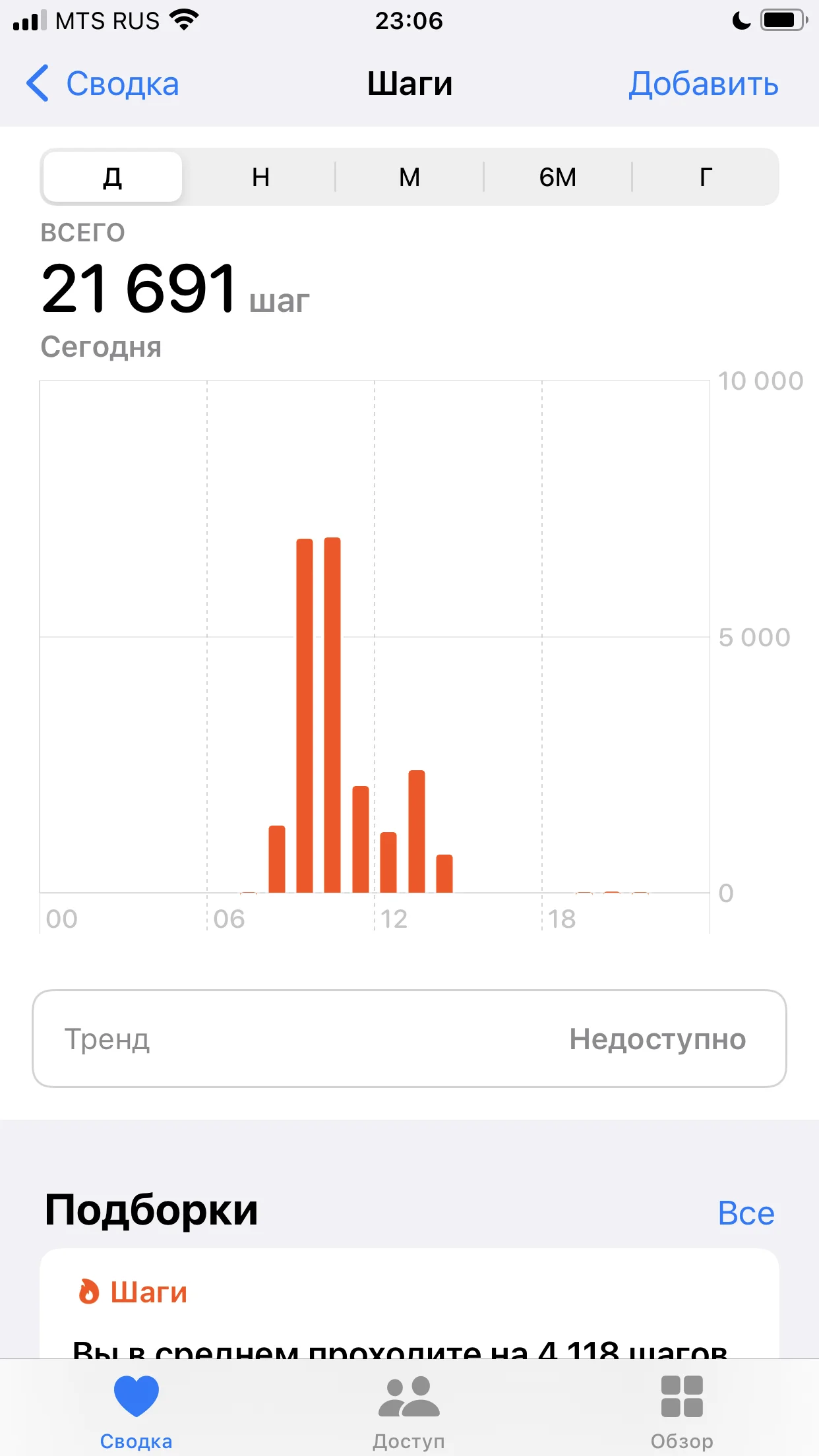This screenshot has width=819, height=1456.
Task: Open the Тренд Недоступно row
Action: pyautogui.click(x=409, y=1039)
